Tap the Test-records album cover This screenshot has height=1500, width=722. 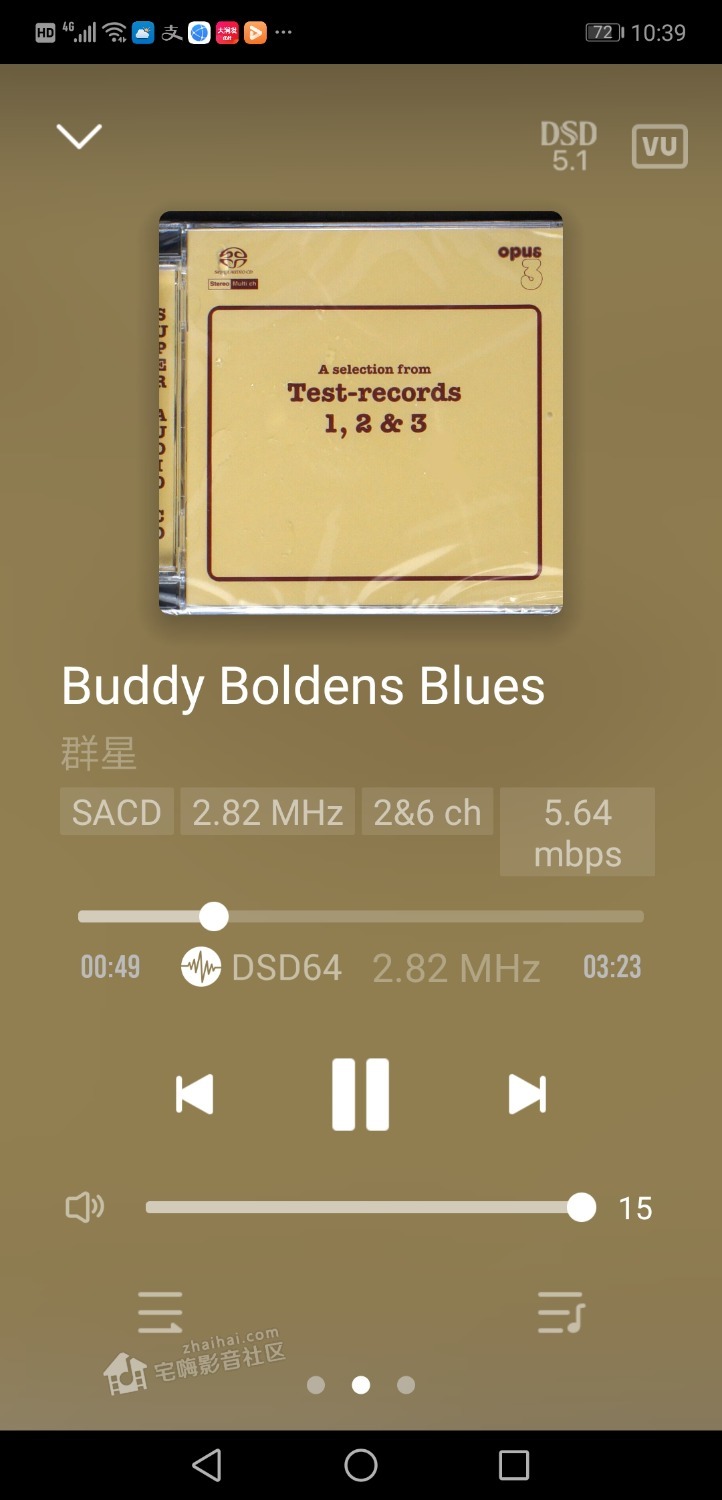360,412
